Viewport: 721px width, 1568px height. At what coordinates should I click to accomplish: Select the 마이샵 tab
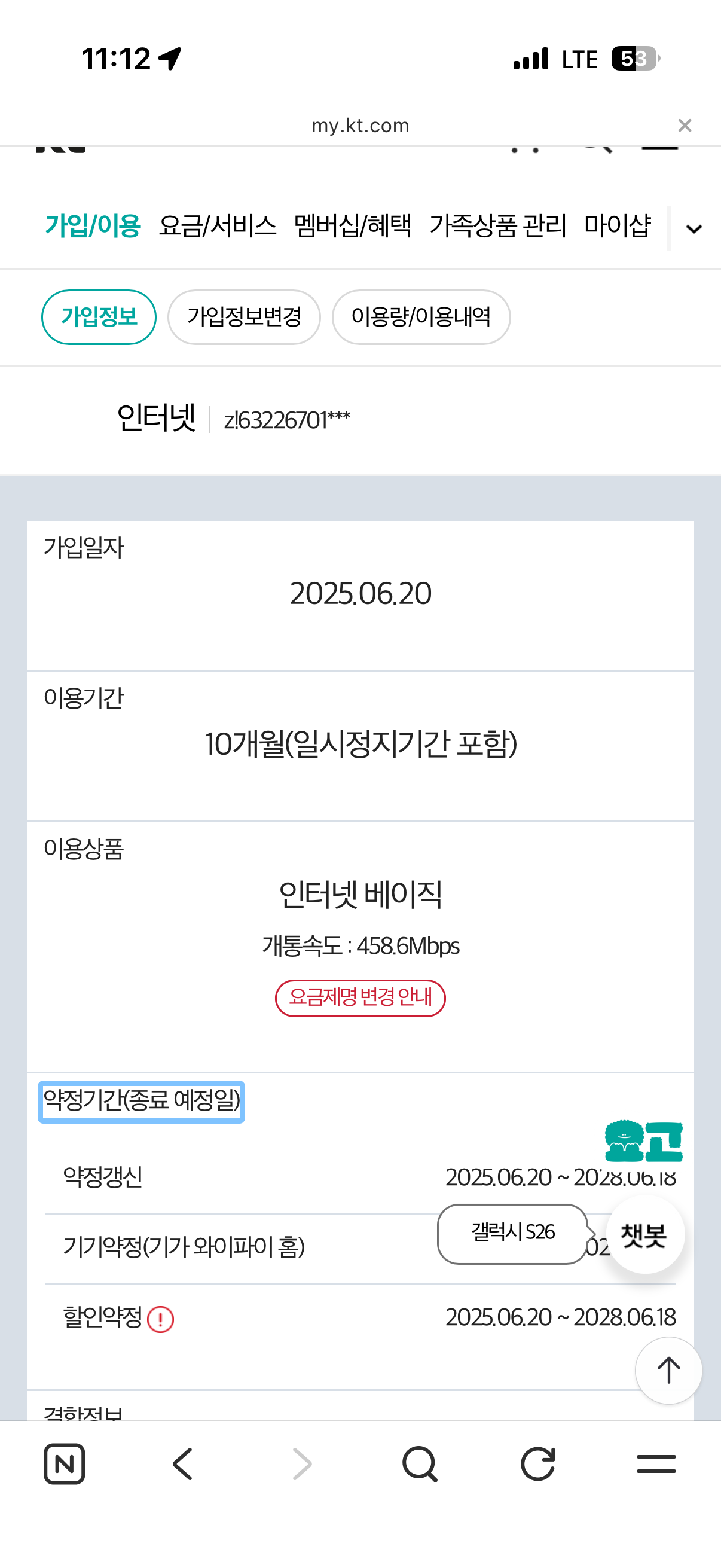click(617, 226)
